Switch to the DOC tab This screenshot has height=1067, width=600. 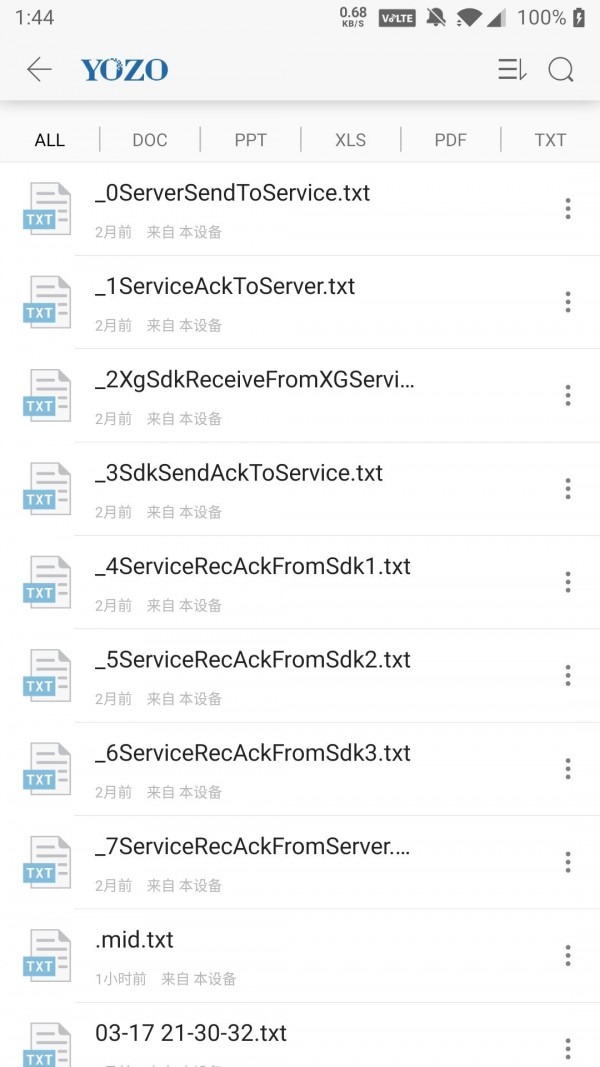[150, 140]
